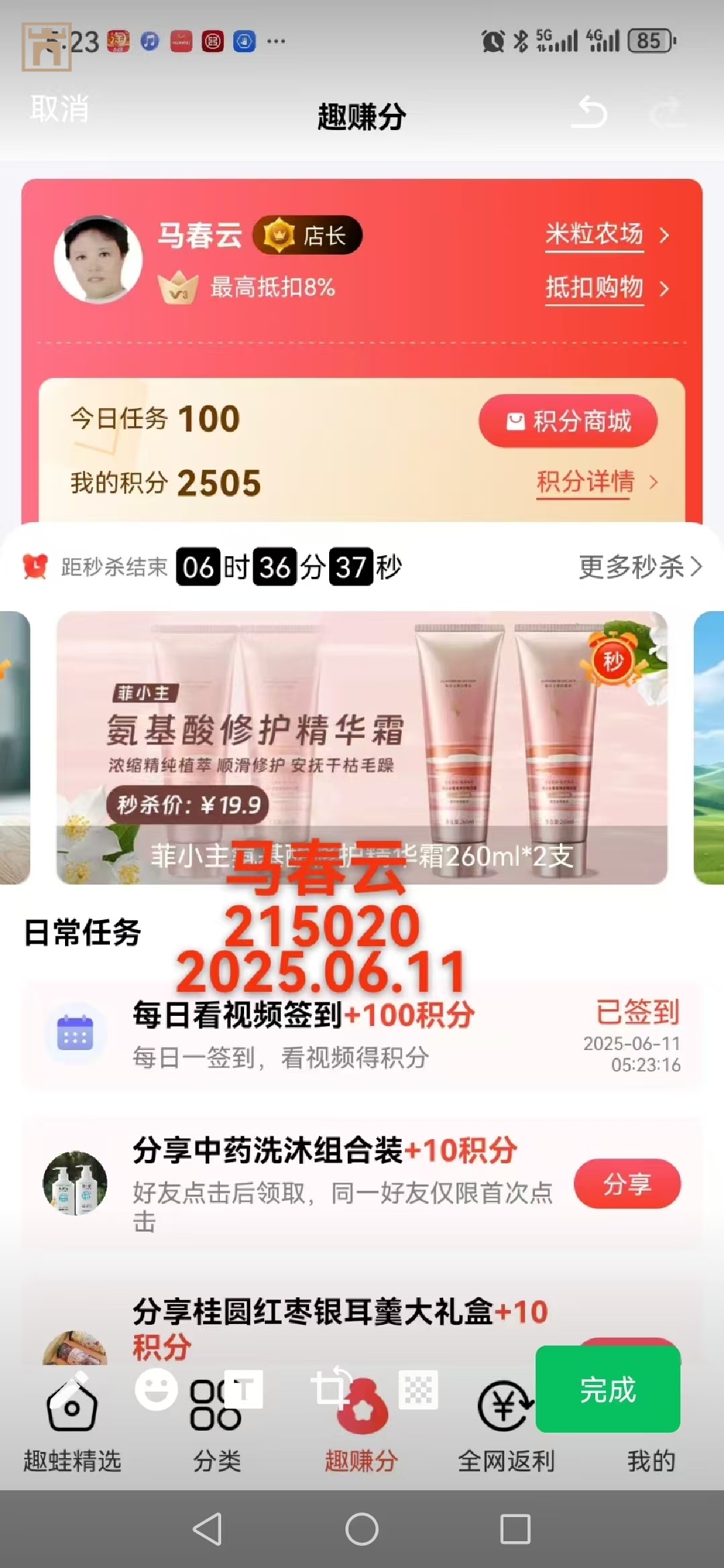Select the mosaic blur tool

tap(418, 1388)
